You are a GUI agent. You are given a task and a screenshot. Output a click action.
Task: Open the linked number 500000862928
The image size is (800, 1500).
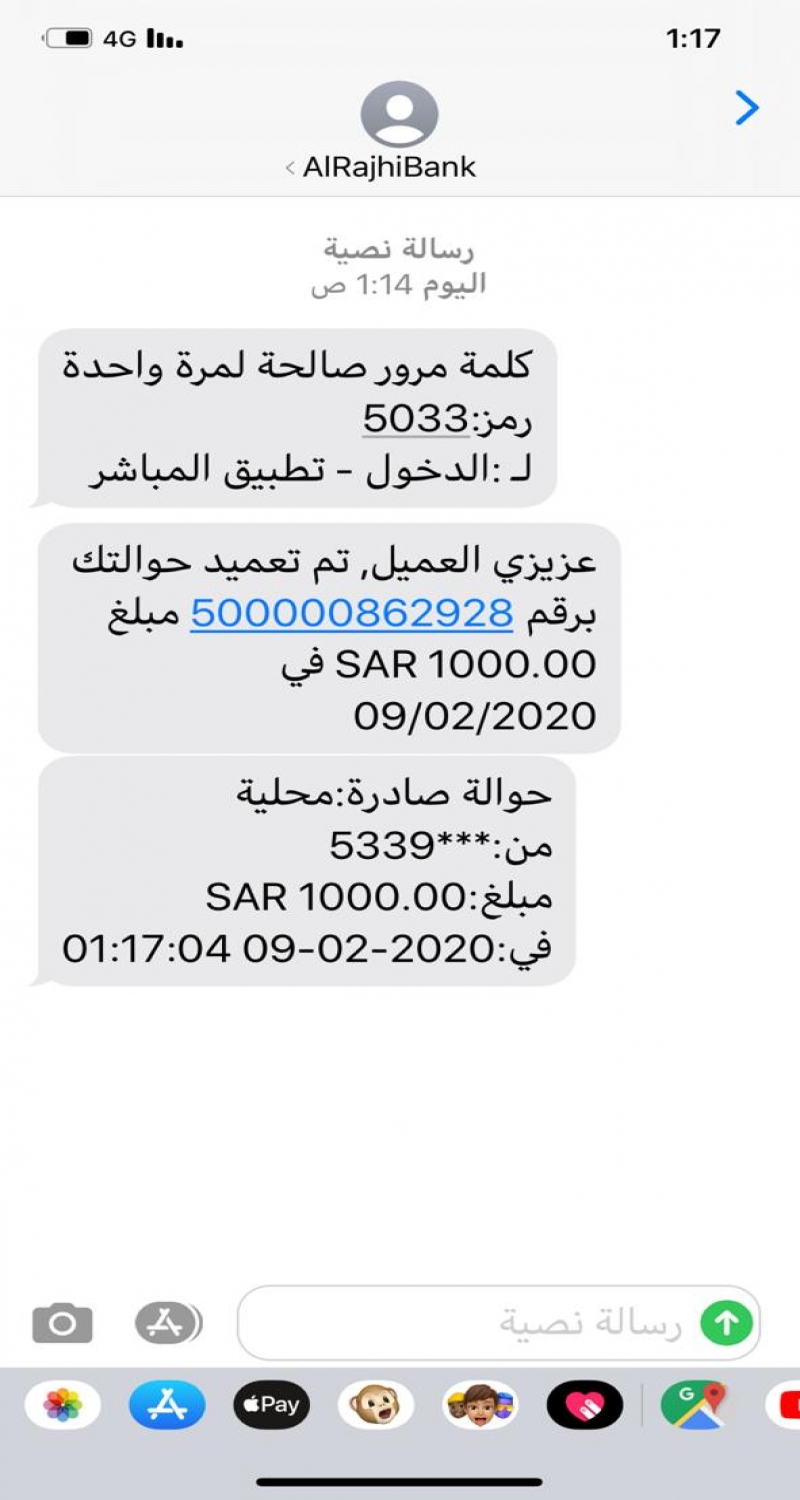tap(352, 613)
